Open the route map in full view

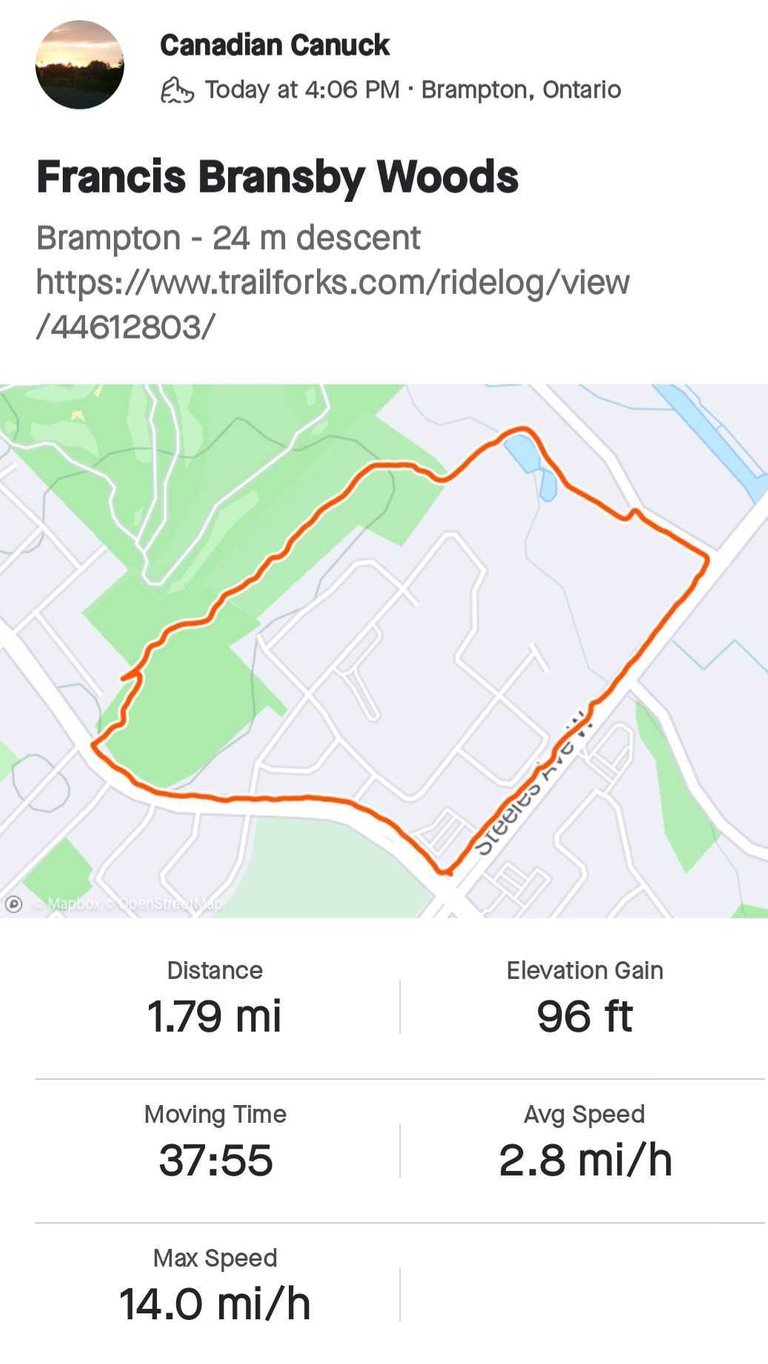click(x=384, y=651)
